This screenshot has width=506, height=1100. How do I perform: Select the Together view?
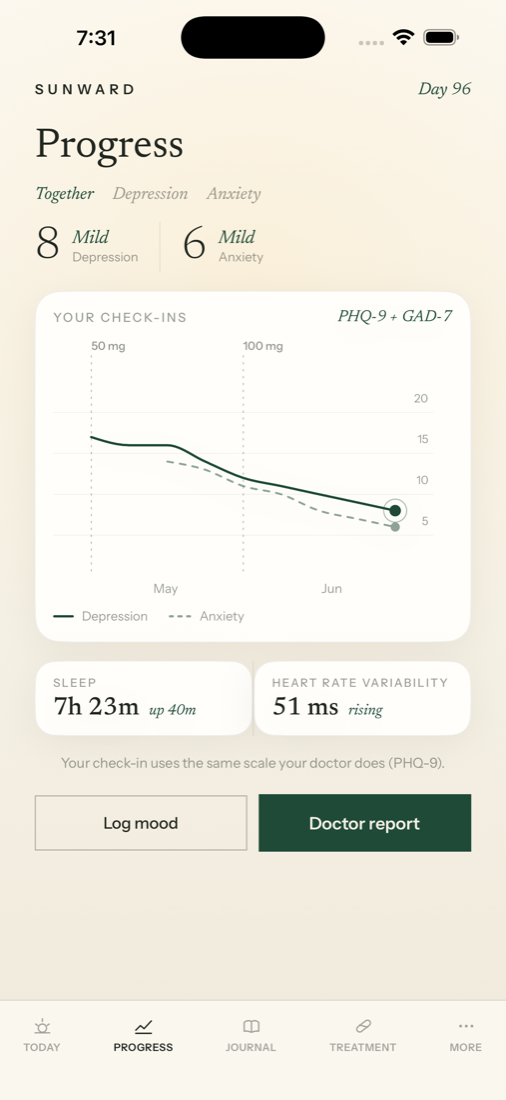pyautogui.click(x=65, y=194)
